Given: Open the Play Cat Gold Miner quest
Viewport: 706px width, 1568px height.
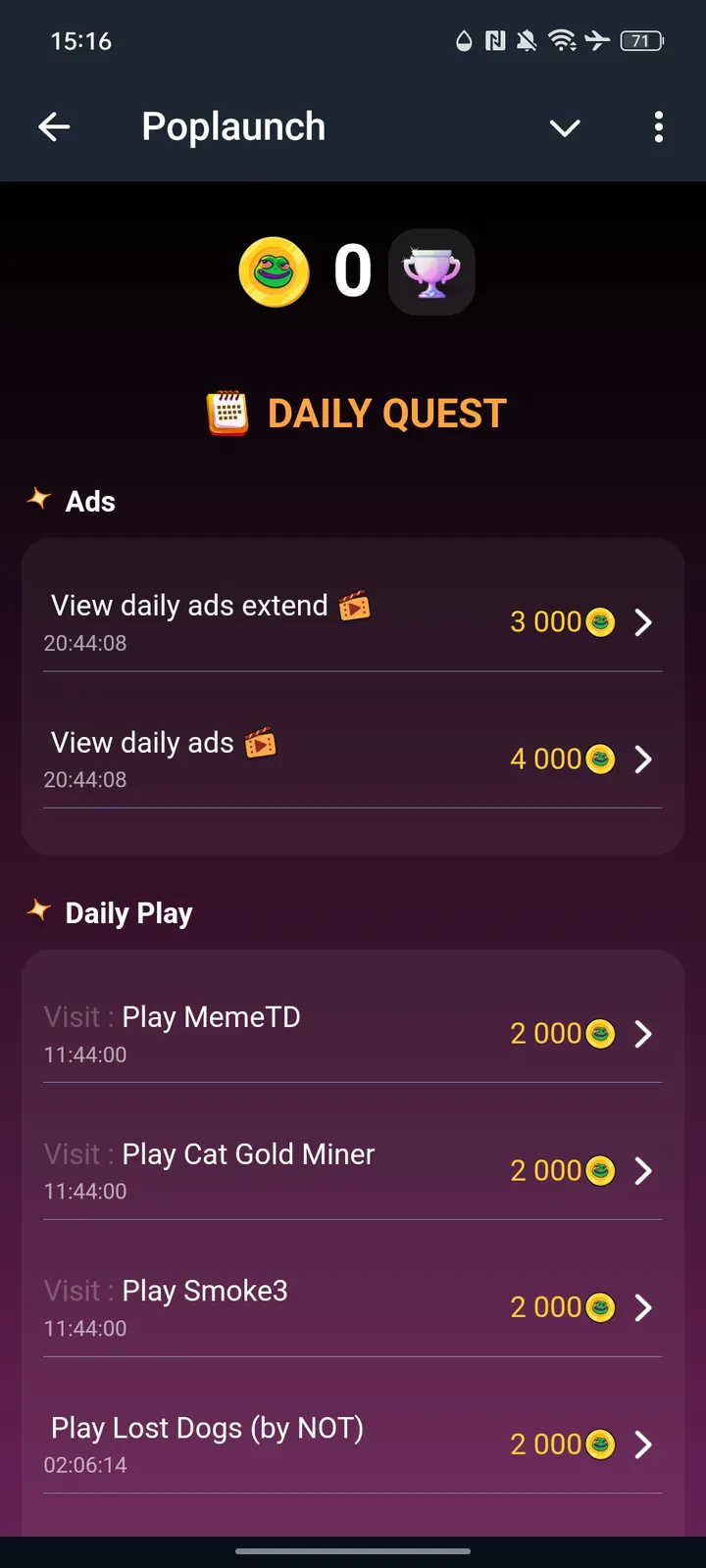Looking at the screenshot, I should 352,1171.
